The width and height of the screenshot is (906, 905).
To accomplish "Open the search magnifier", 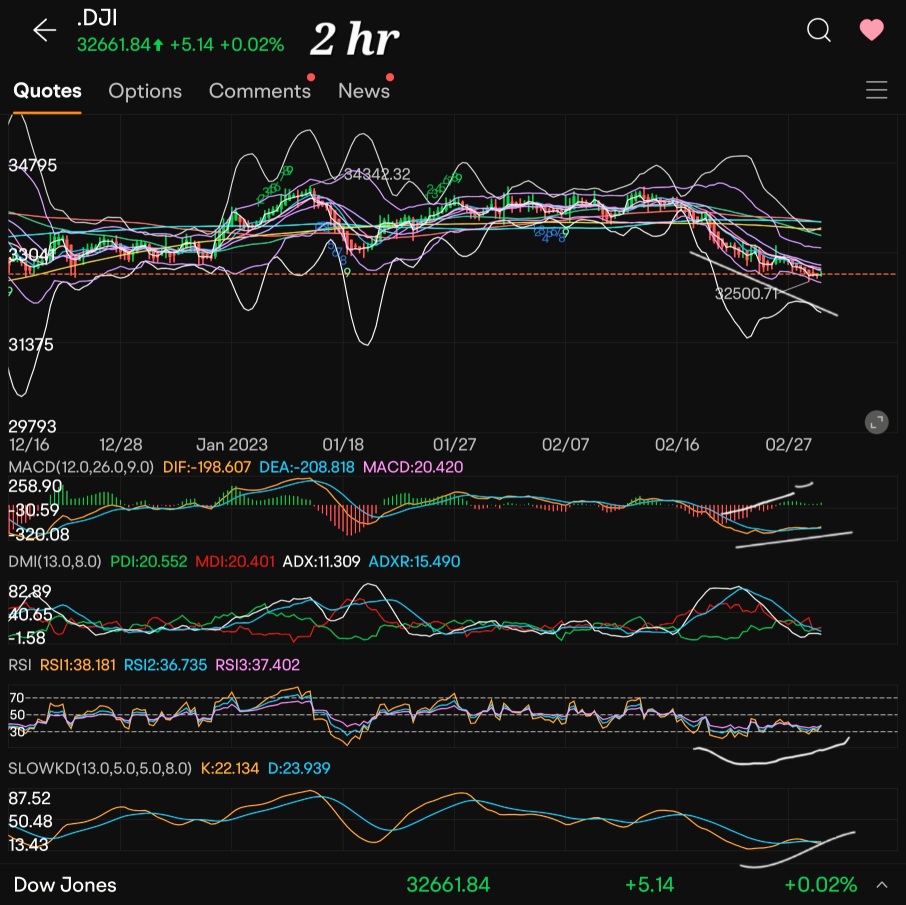I will click(x=819, y=31).
